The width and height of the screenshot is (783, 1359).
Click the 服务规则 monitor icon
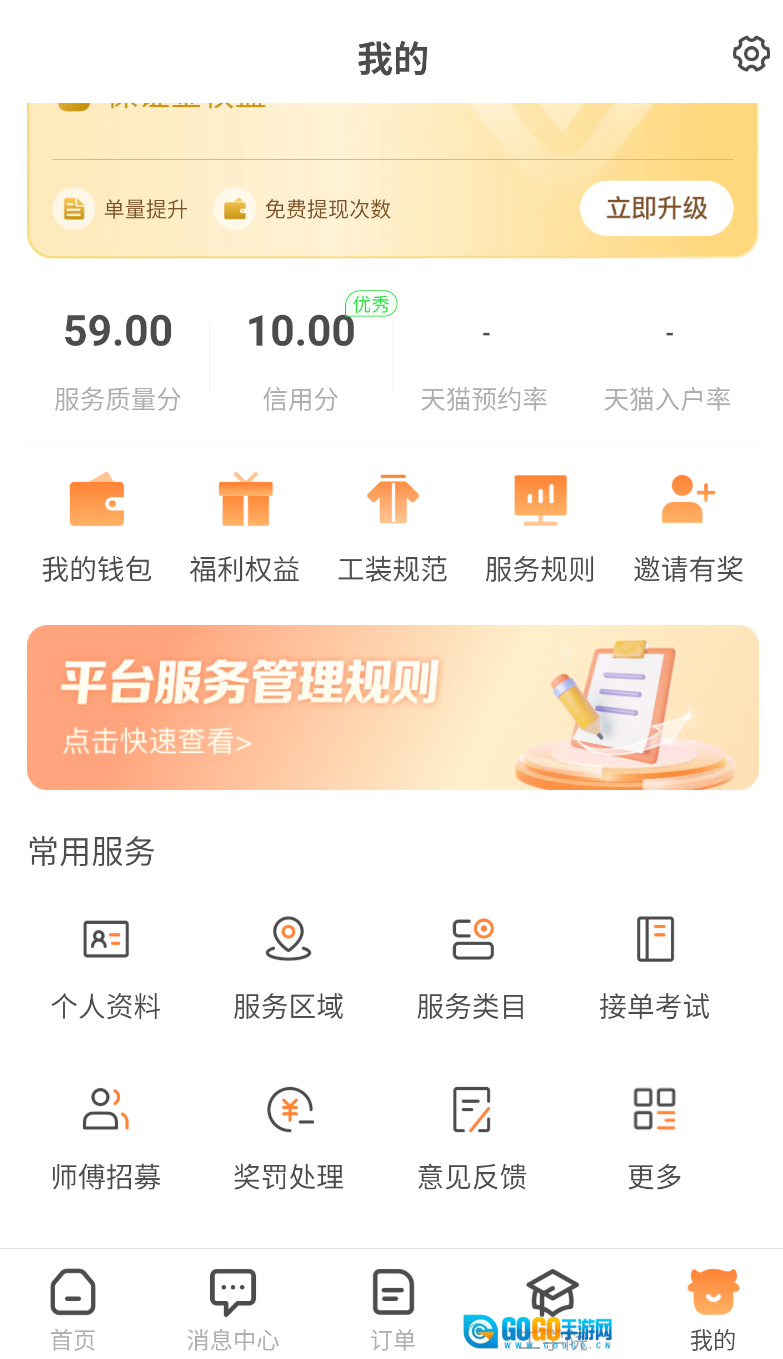[540, 499]
